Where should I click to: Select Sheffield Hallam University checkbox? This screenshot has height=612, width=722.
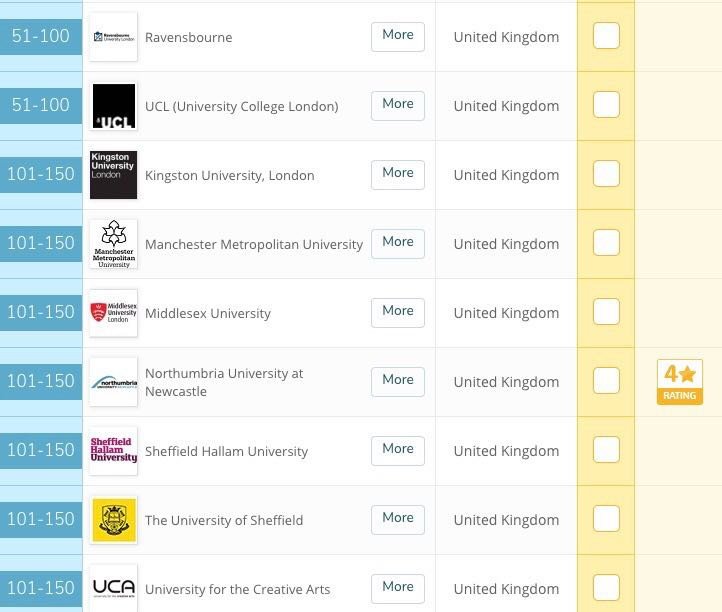click(x=606, y=450)
